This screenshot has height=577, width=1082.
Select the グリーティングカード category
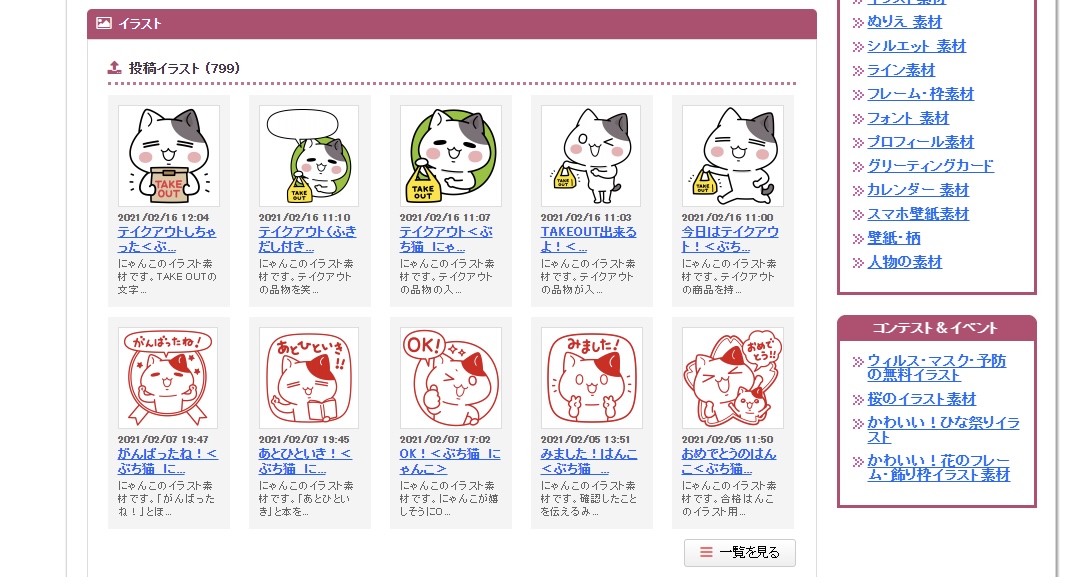(930, 166)
